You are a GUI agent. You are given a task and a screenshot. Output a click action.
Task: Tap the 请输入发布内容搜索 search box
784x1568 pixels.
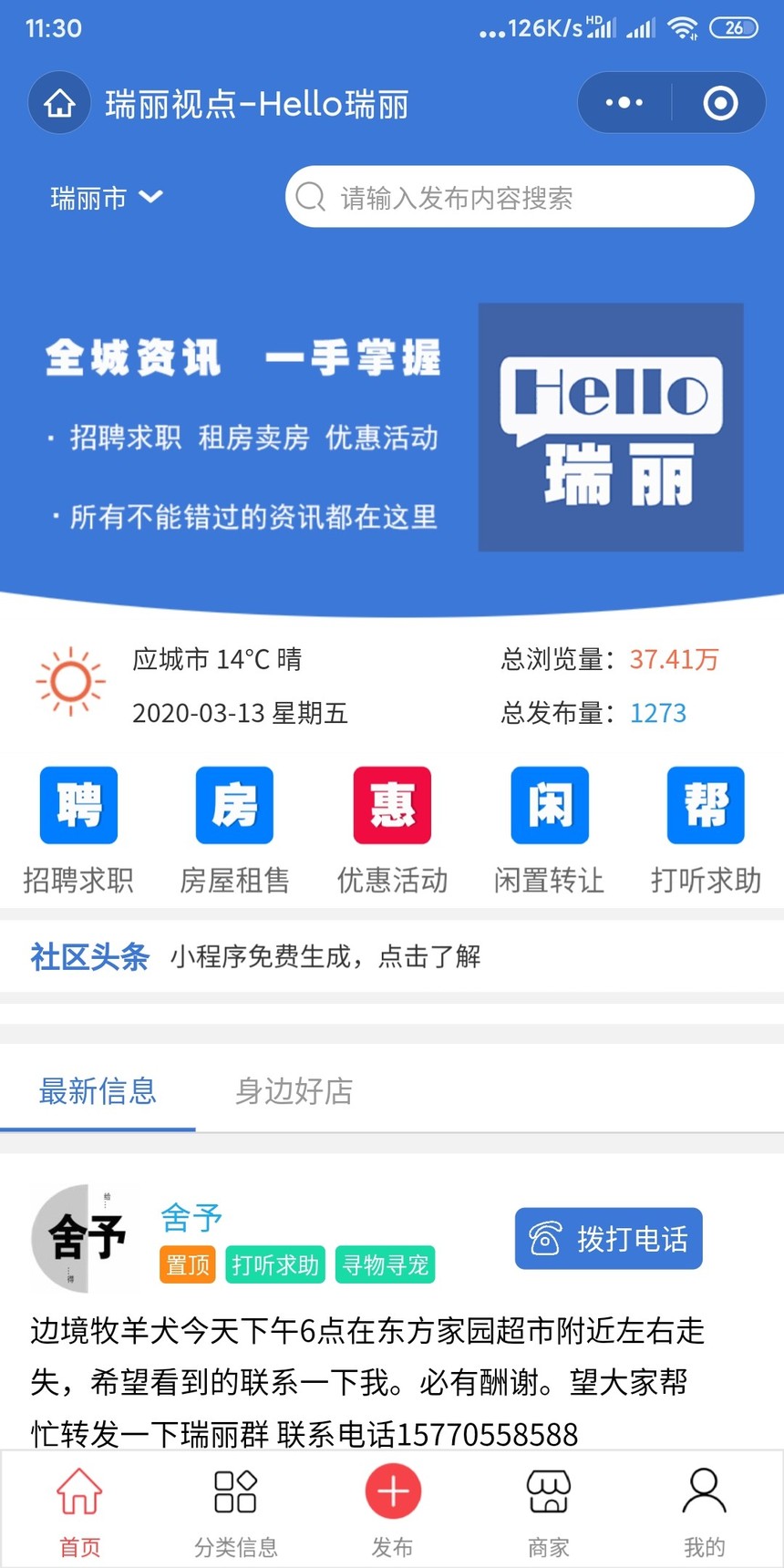(x=520, y=197)
